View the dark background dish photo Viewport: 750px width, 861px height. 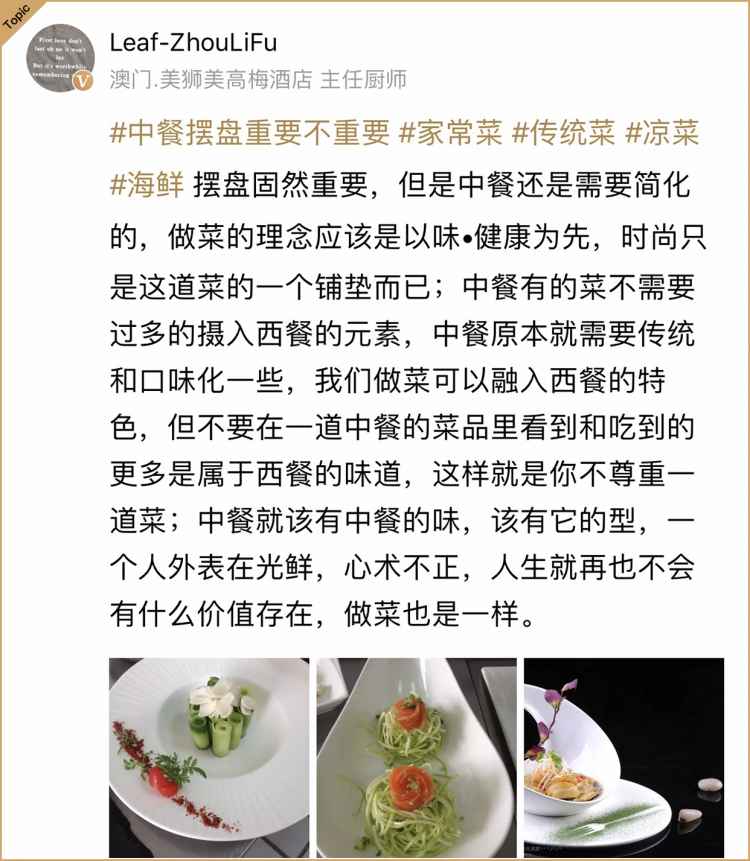(624, 757)
